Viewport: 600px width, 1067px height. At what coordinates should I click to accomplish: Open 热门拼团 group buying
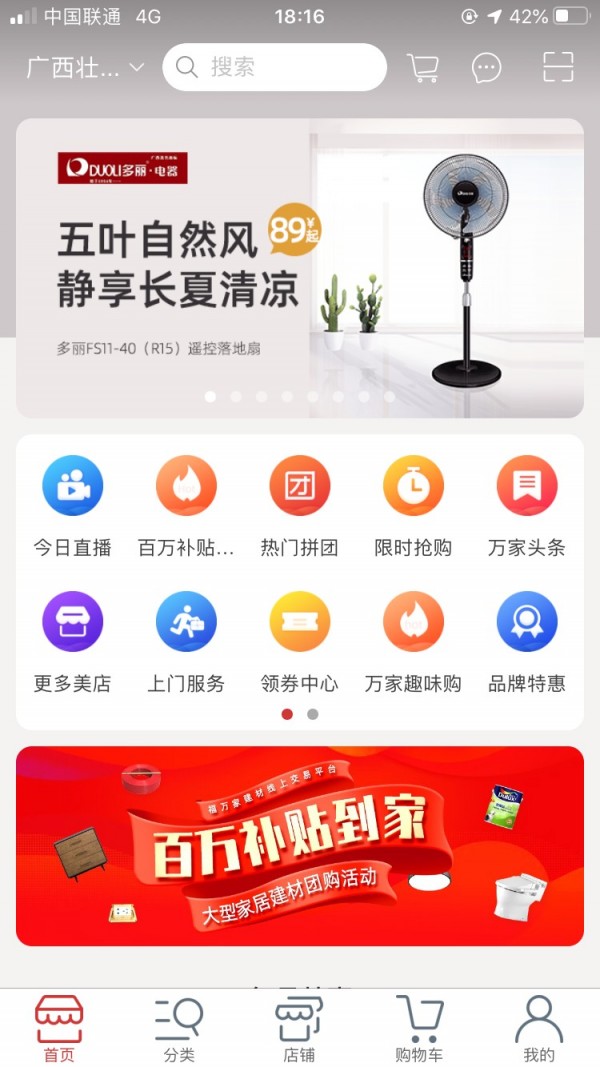(299, 506)
